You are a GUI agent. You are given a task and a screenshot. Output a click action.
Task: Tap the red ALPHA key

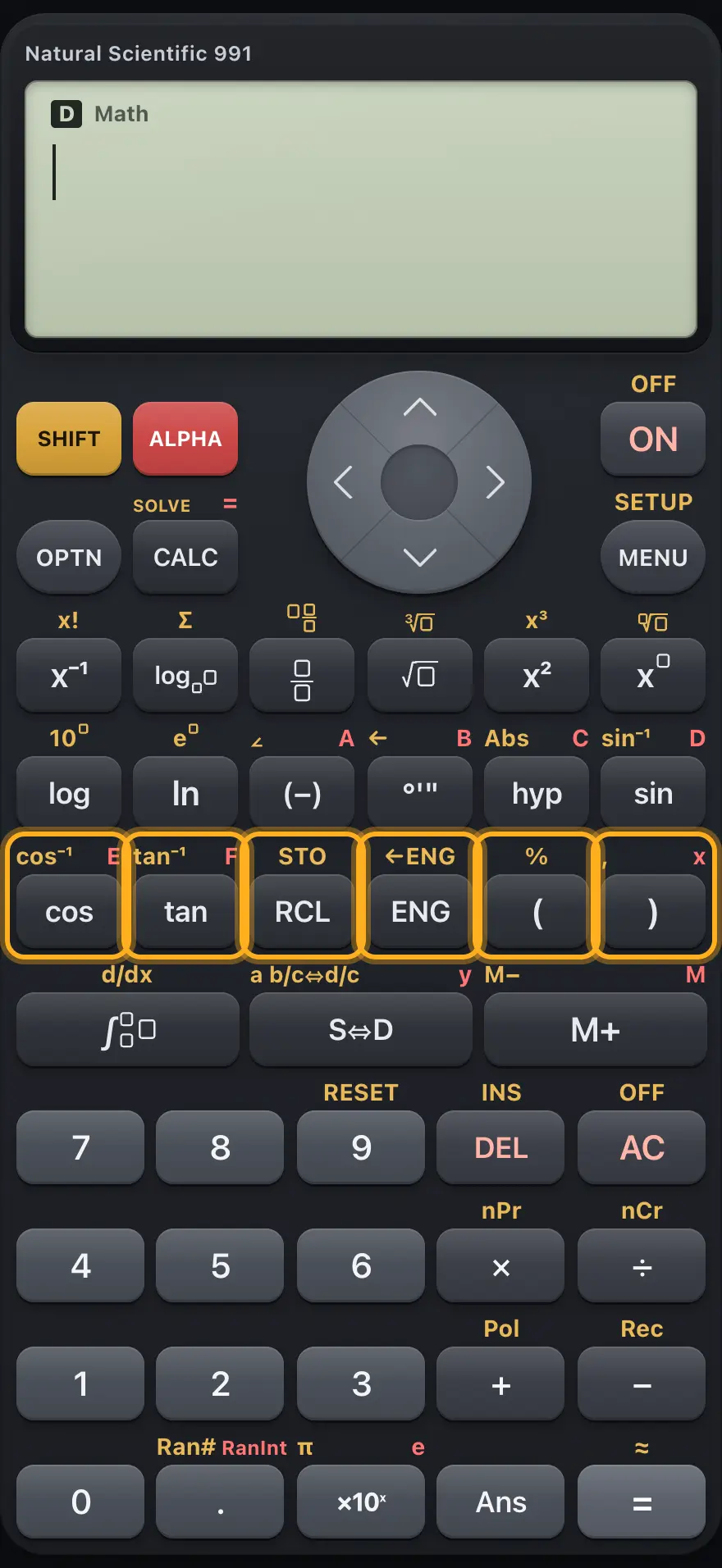tap(185, 439)
